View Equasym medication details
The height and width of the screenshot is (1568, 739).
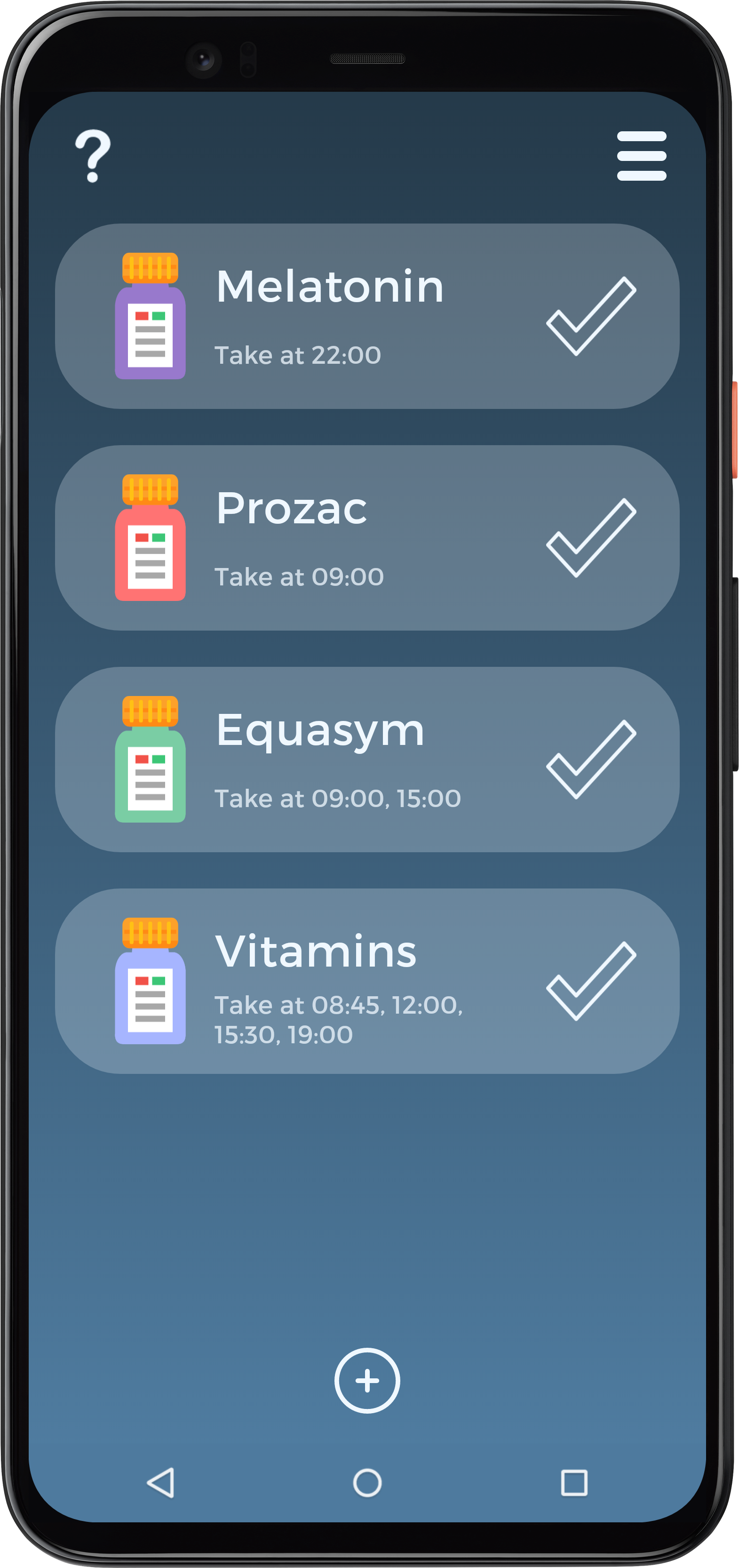[328, 760]
